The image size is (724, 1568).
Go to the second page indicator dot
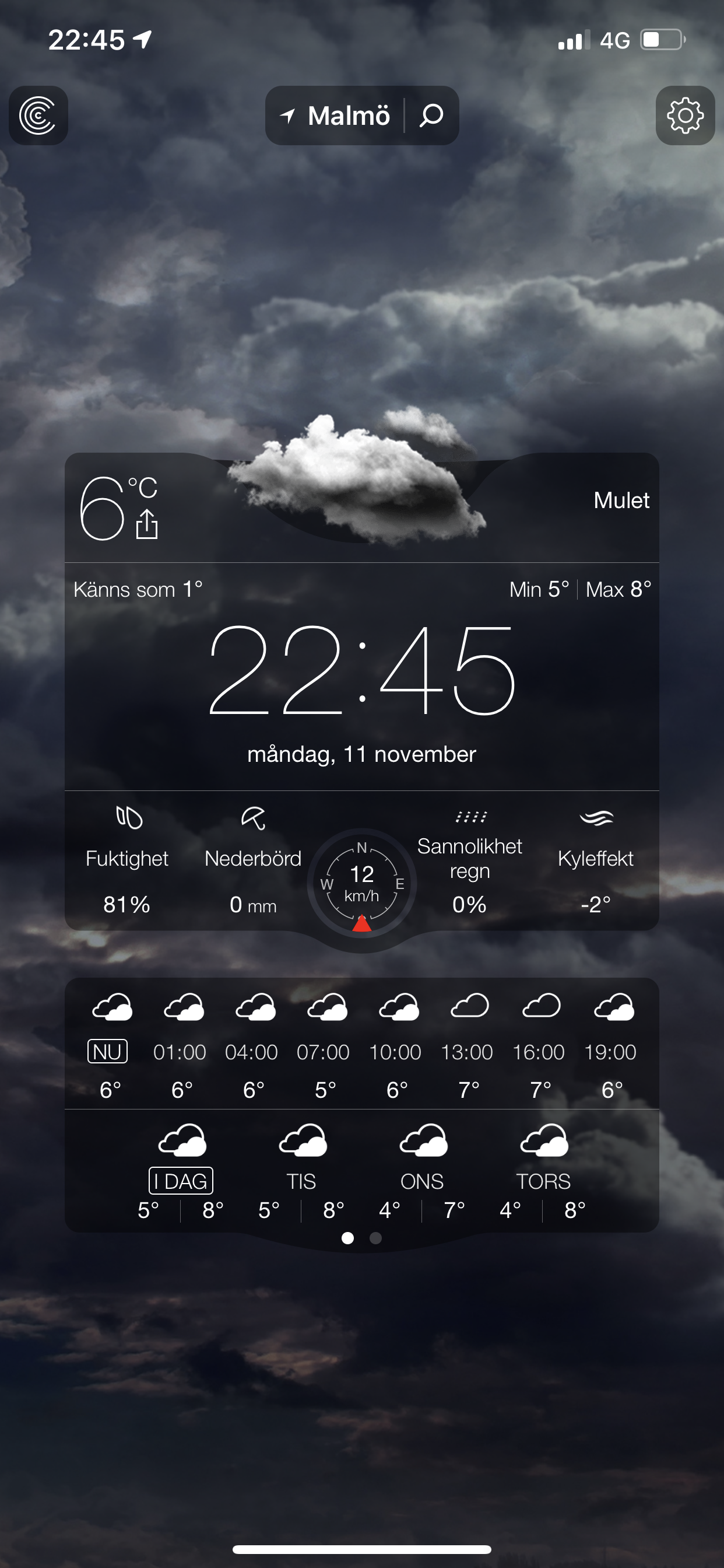point(376,1238)
